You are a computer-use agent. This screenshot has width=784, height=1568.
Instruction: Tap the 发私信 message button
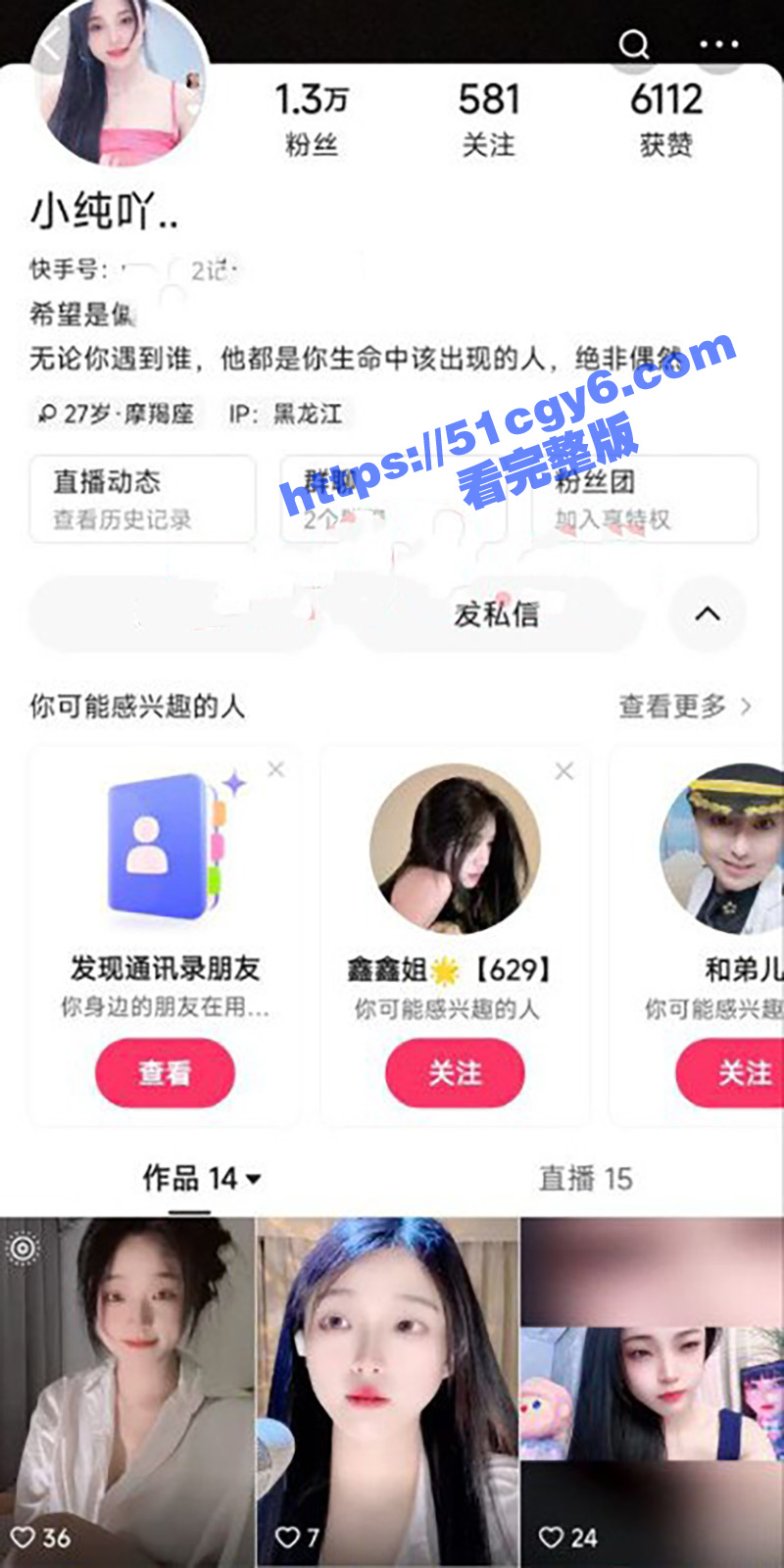click(496, 614)
